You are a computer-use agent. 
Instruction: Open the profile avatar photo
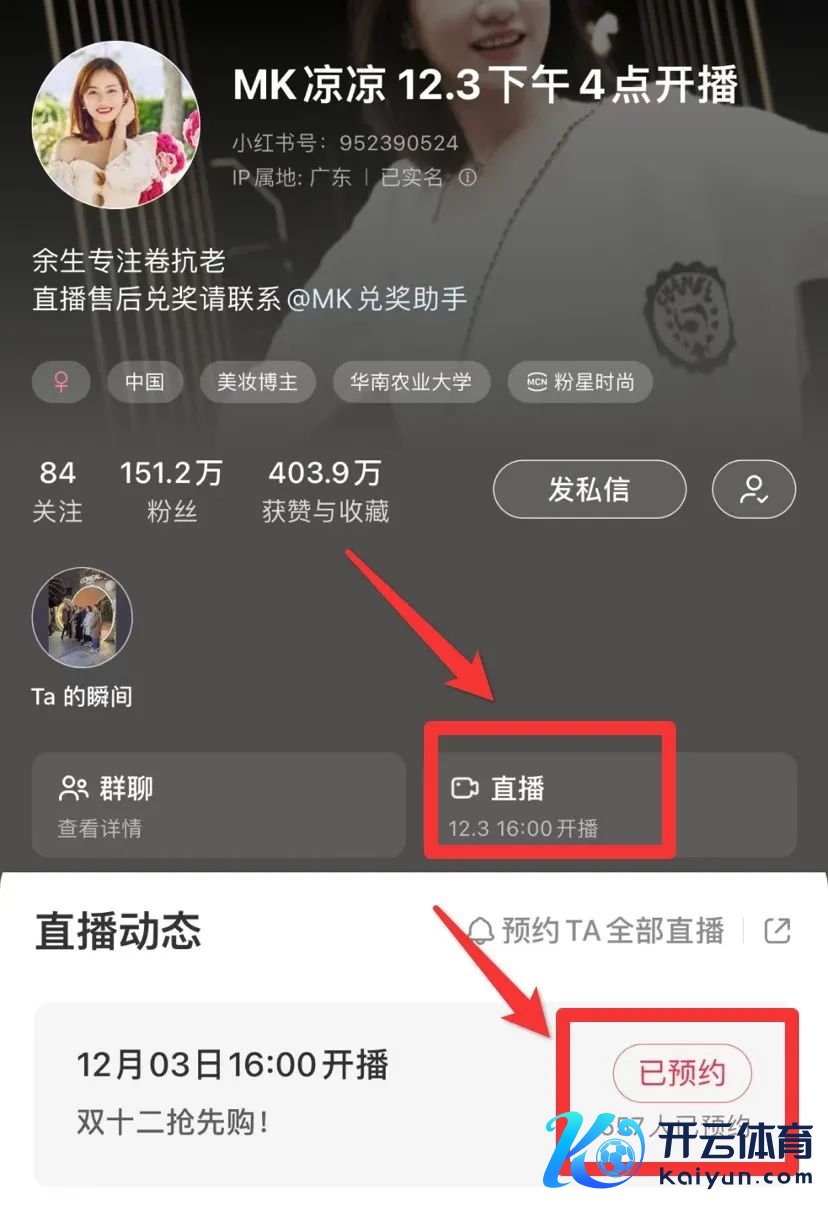115,125
